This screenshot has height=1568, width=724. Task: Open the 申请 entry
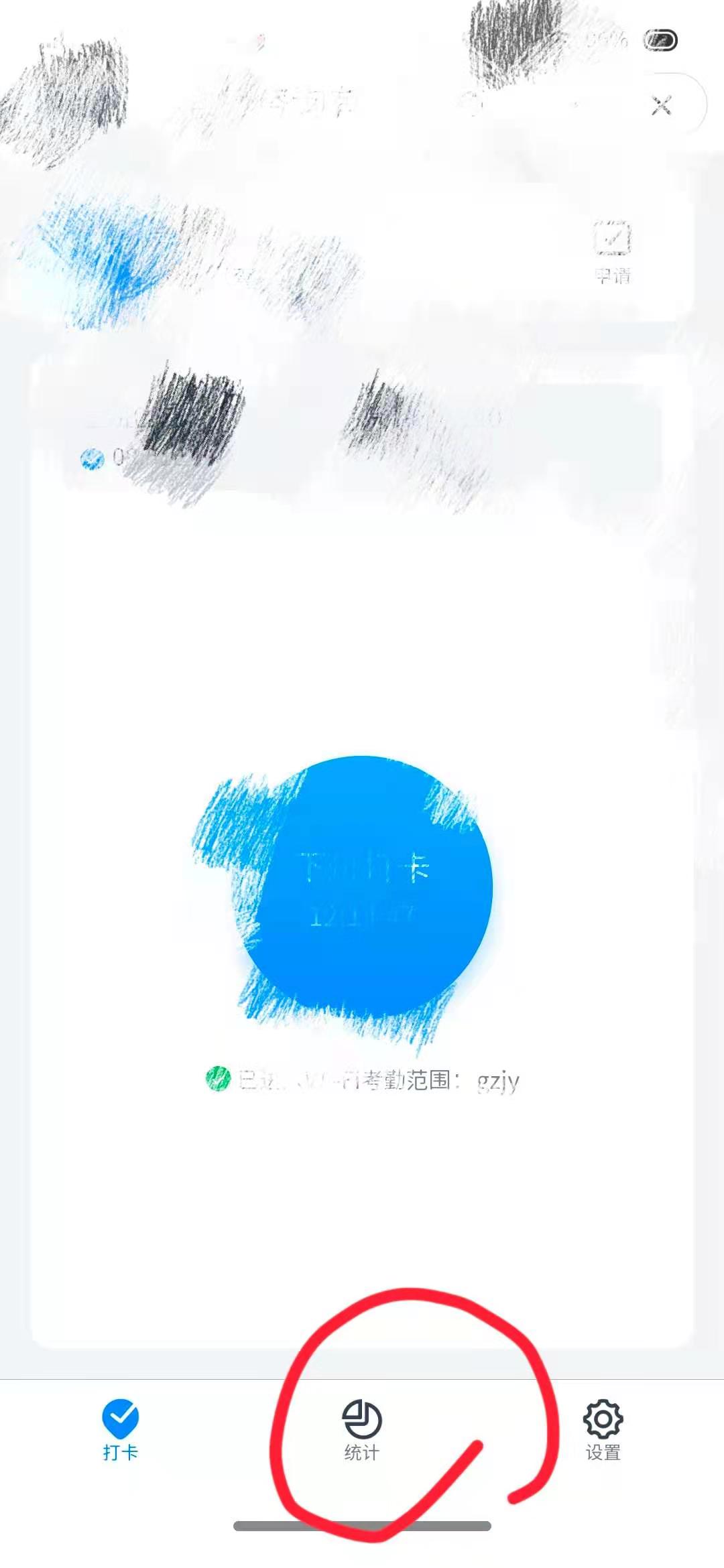(x=612, y=251)
